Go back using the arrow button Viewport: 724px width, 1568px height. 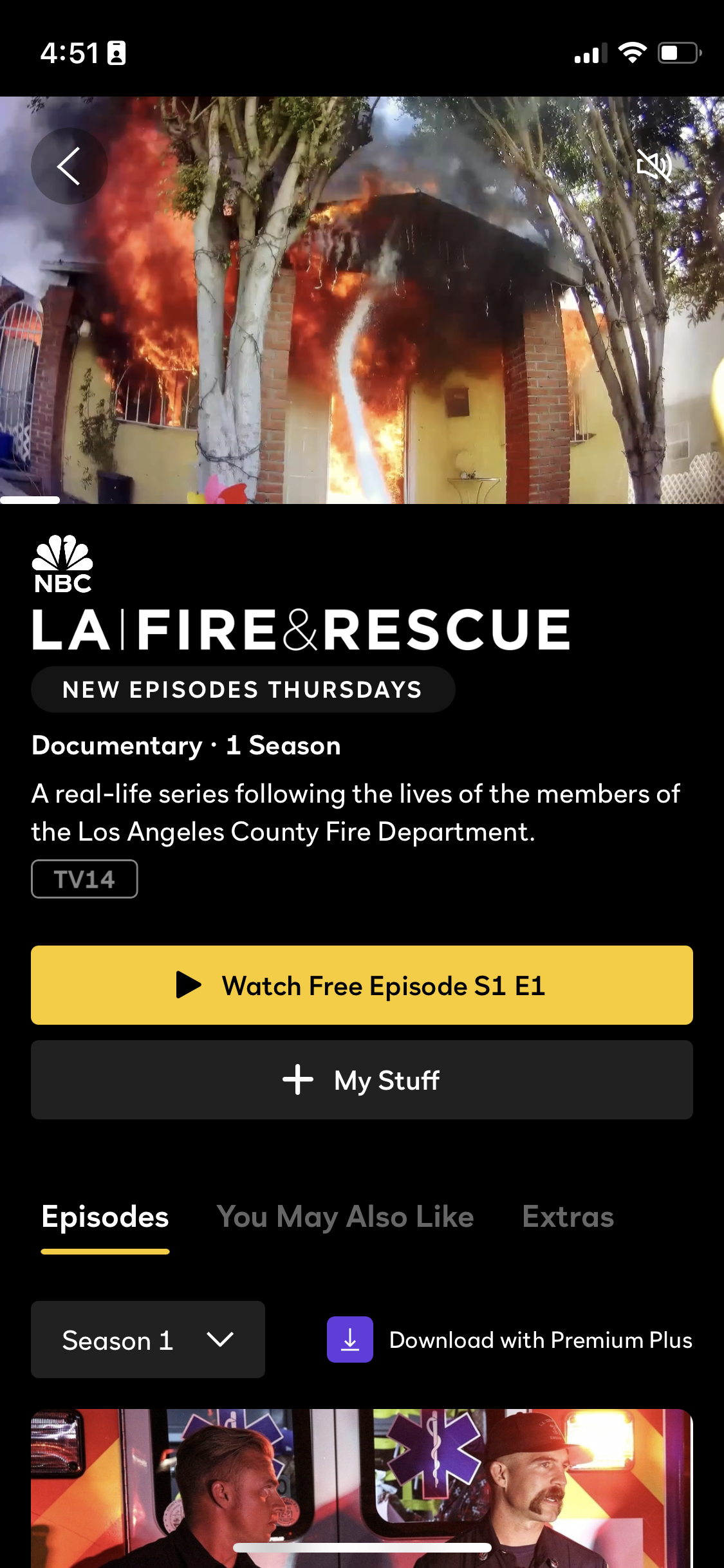pyautogui.click(x=69, y=166)
